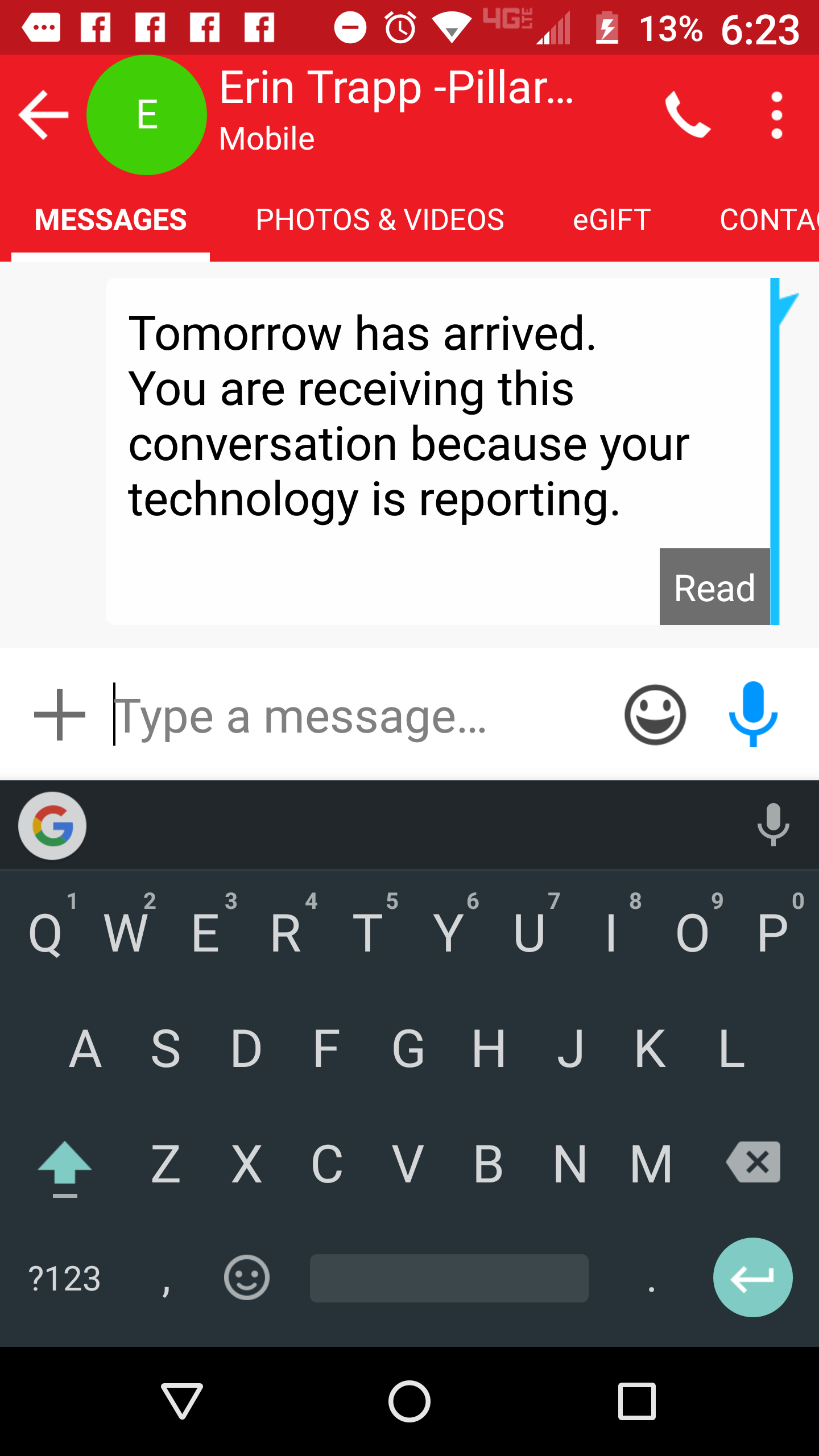Screen dimensions: 819x1456
Task: Open the emoji picker in message bar
Action: (x=655, y=715)
